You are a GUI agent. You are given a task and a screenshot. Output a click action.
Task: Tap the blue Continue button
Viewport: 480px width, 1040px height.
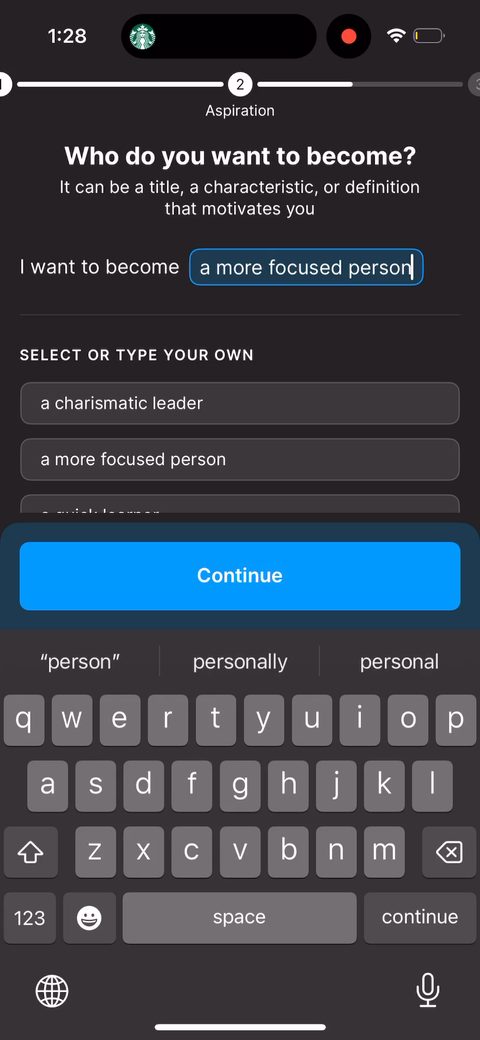click(240, 576)
